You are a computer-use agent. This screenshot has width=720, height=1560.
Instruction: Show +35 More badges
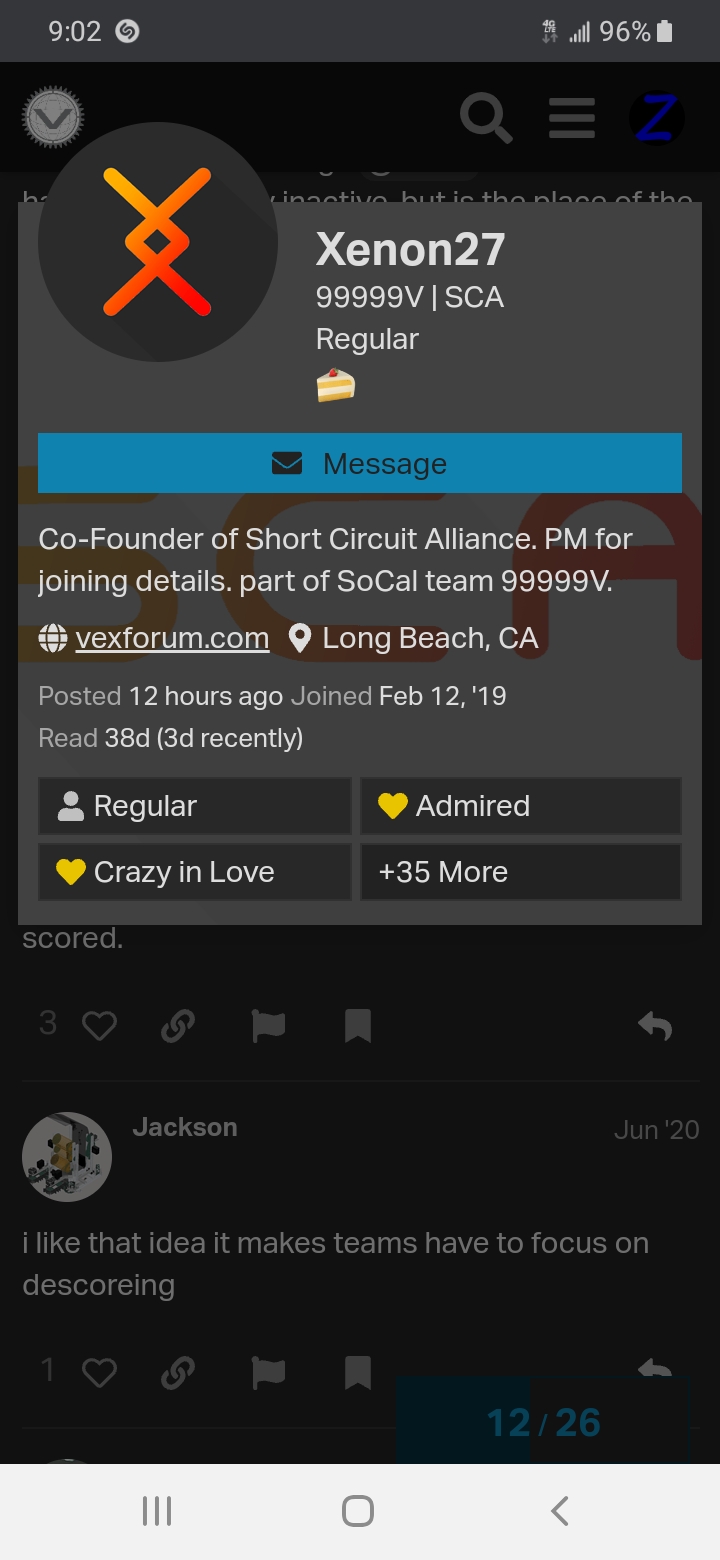click(x=521, y=872)
